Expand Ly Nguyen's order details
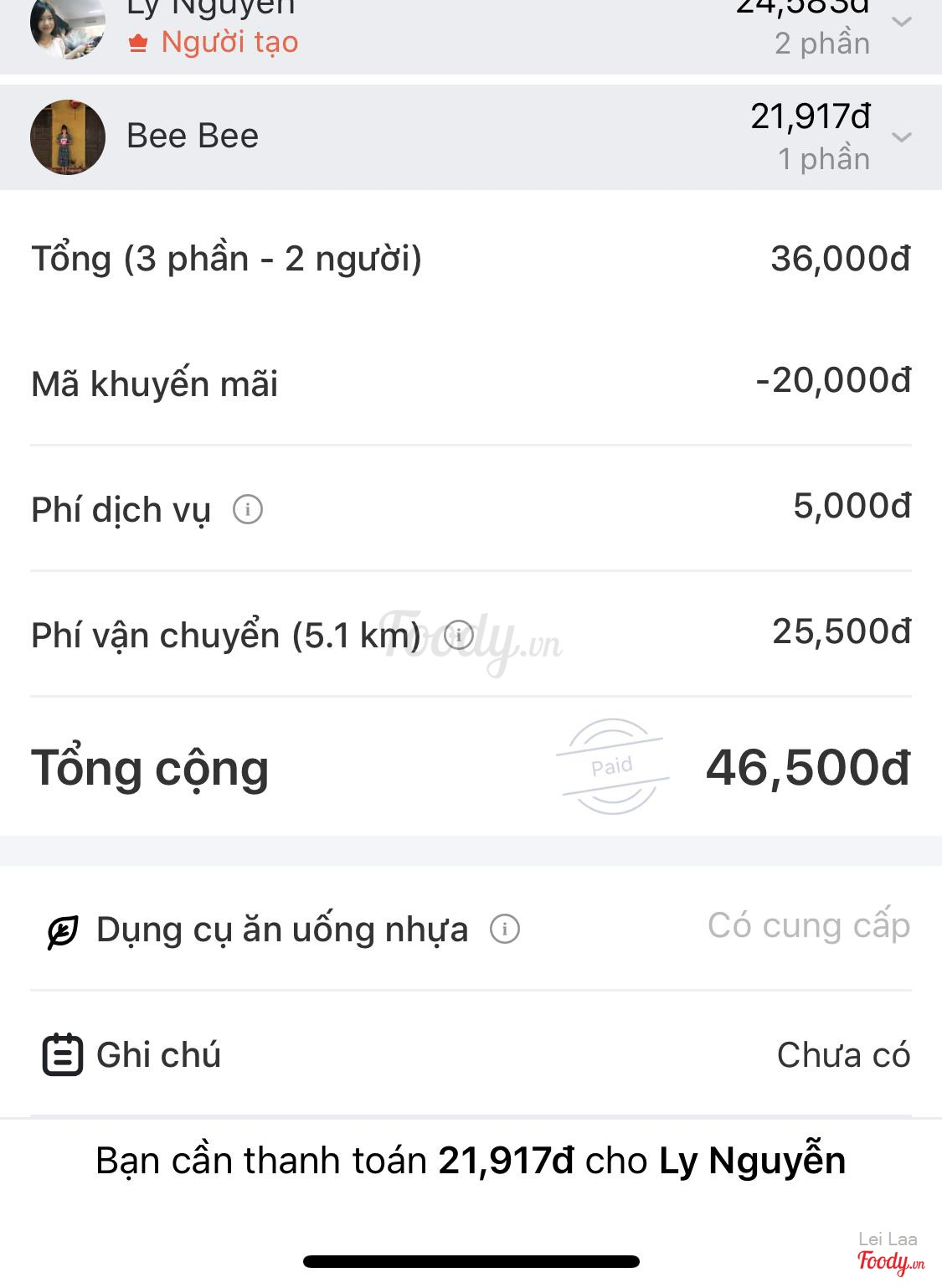 coord(901,22)
